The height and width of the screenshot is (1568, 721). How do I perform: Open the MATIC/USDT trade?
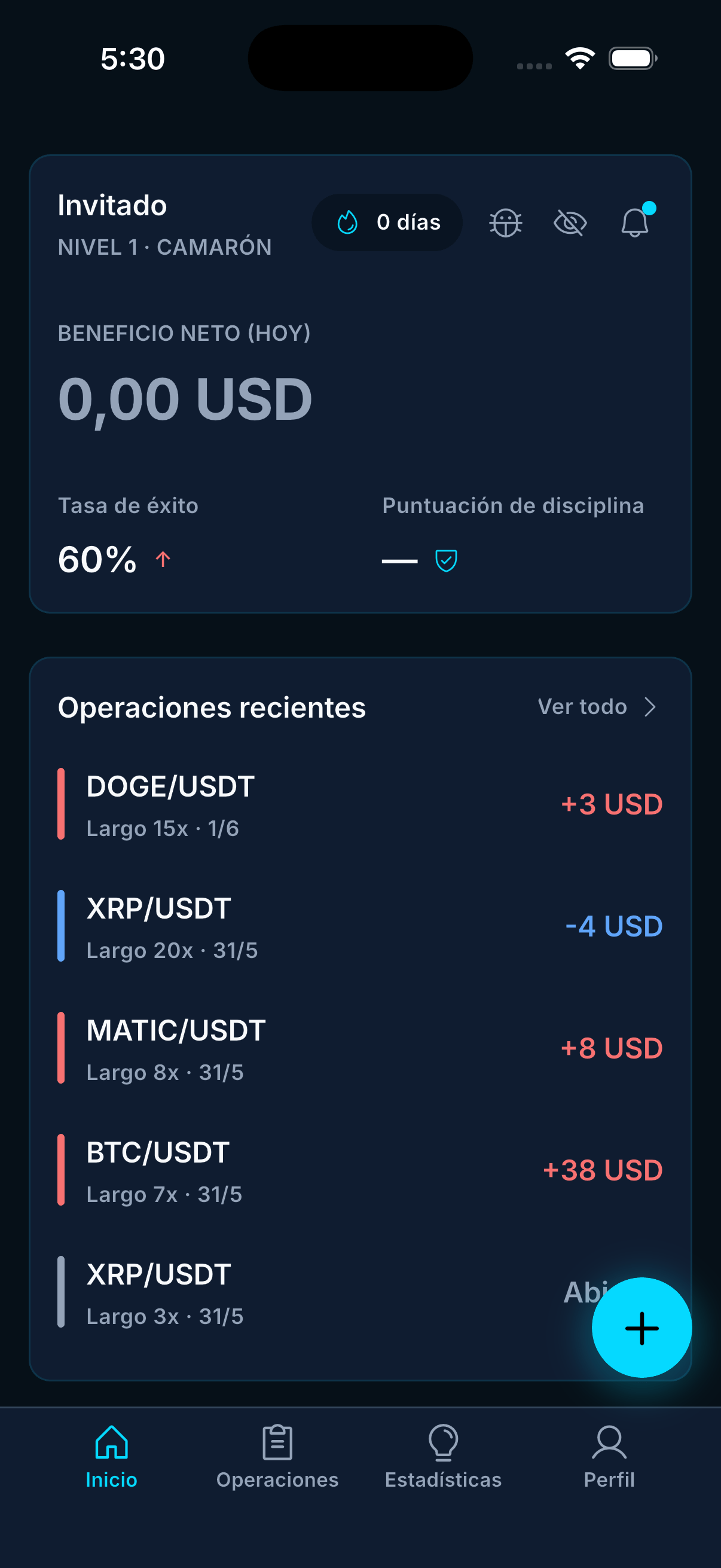coord(360,1048)
